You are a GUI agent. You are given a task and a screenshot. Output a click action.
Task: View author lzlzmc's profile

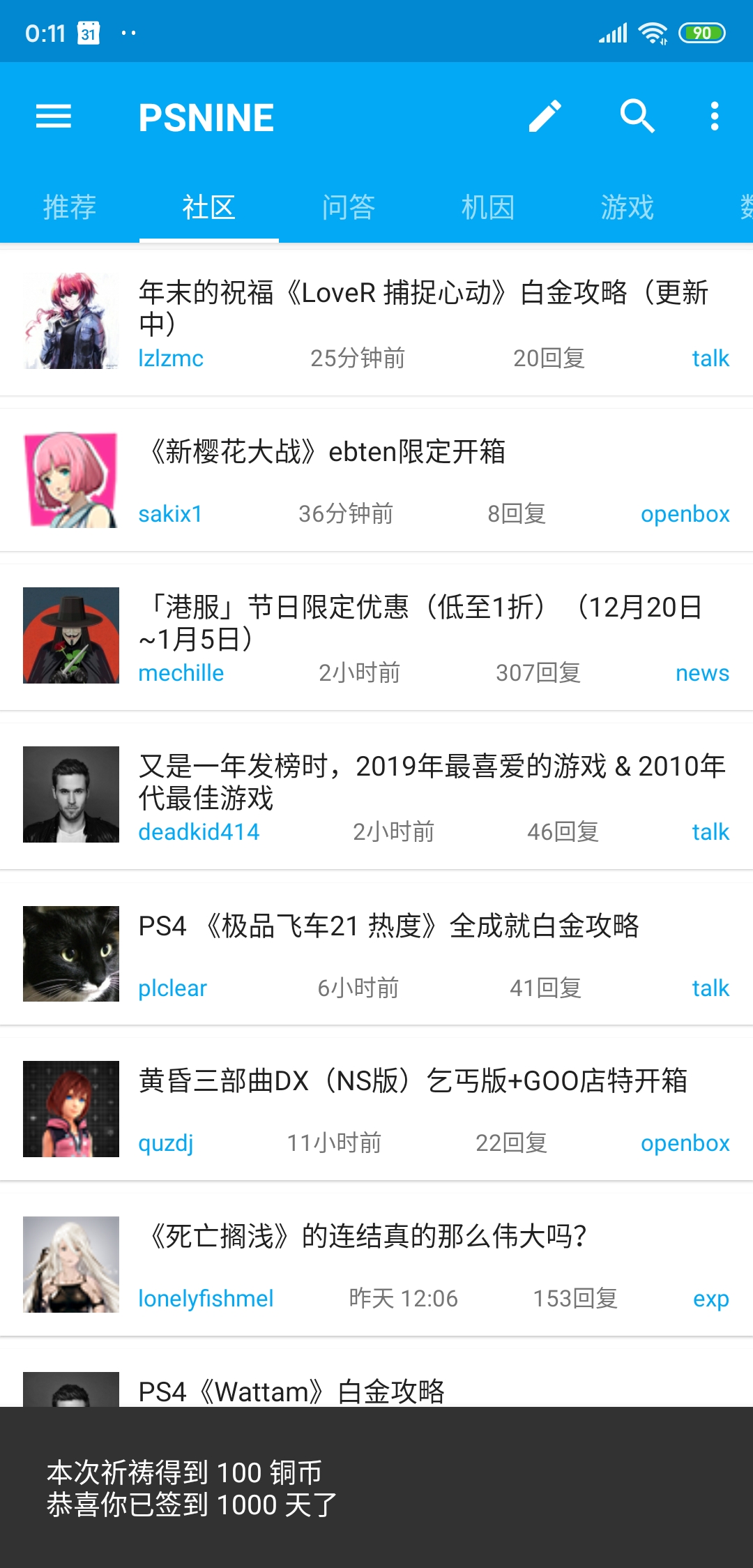(x=171, y=359)
